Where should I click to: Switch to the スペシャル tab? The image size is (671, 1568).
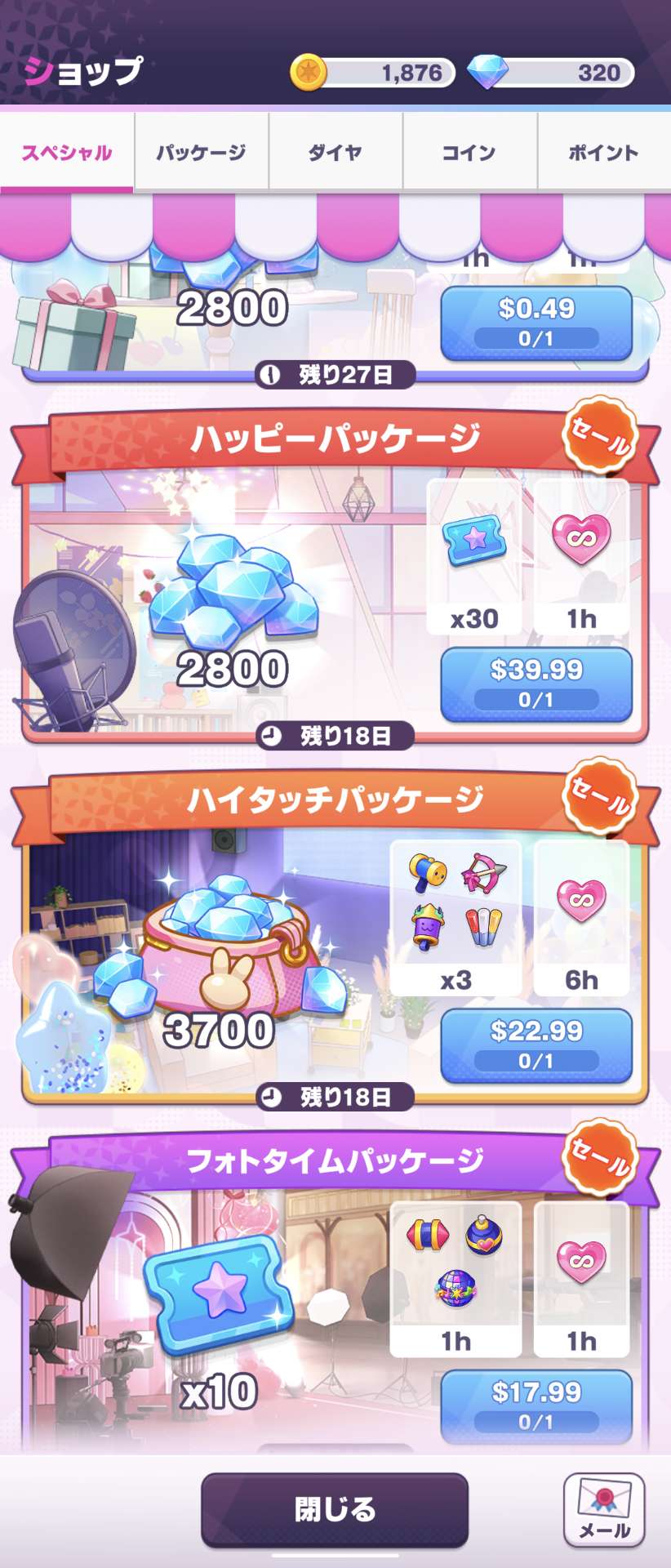click(x=67, y=153)
